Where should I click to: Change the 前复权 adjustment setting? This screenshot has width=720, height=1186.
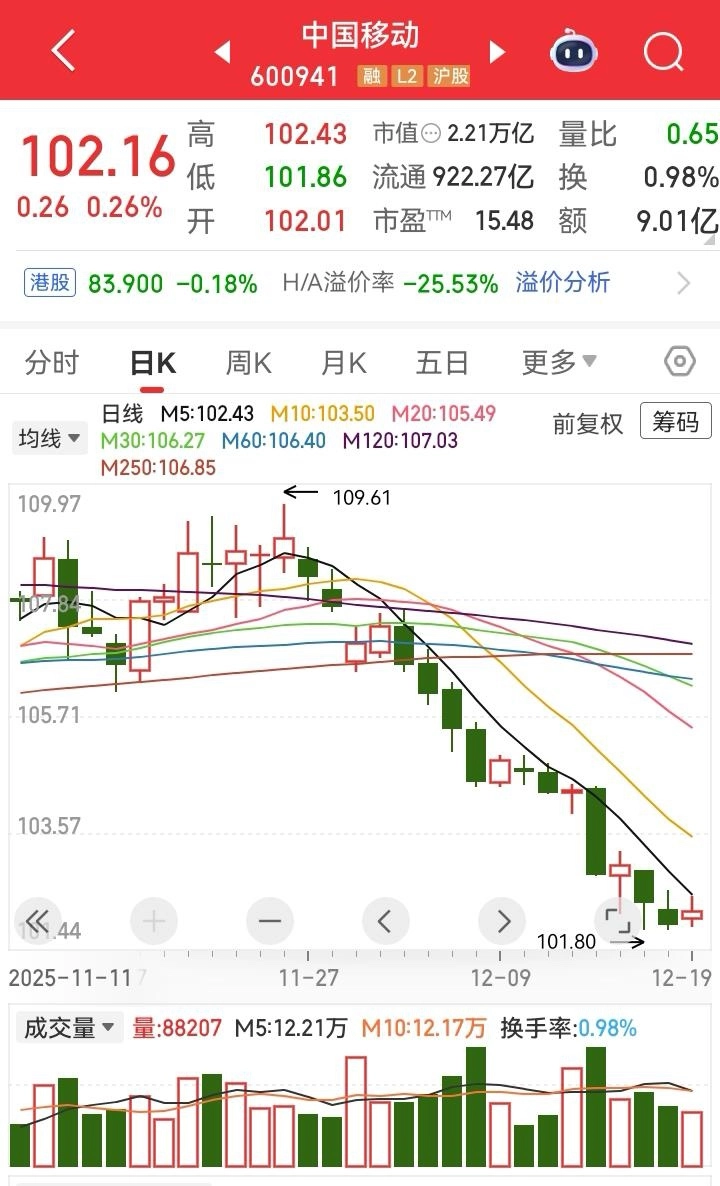click(x=588, y=423)
